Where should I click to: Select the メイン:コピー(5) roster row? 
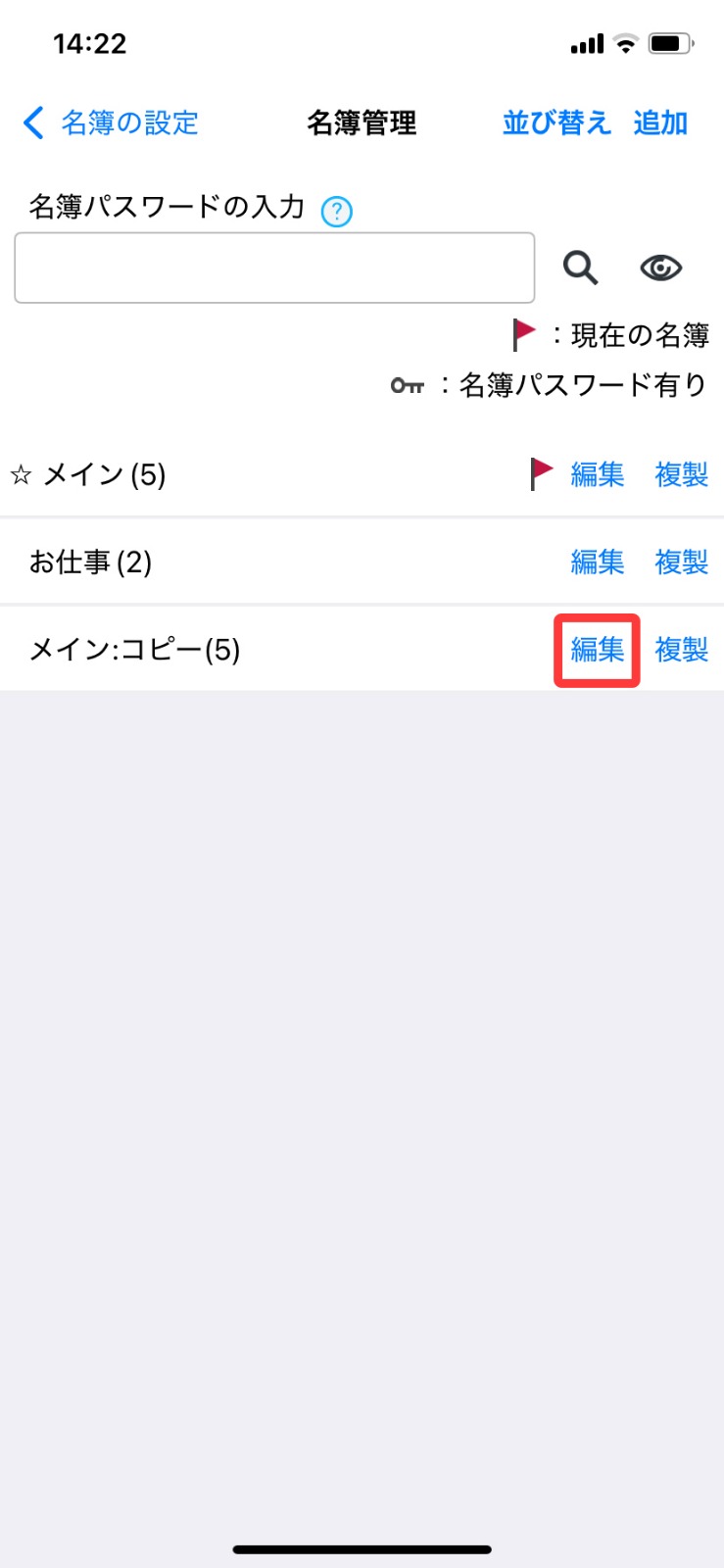[362, 649]
